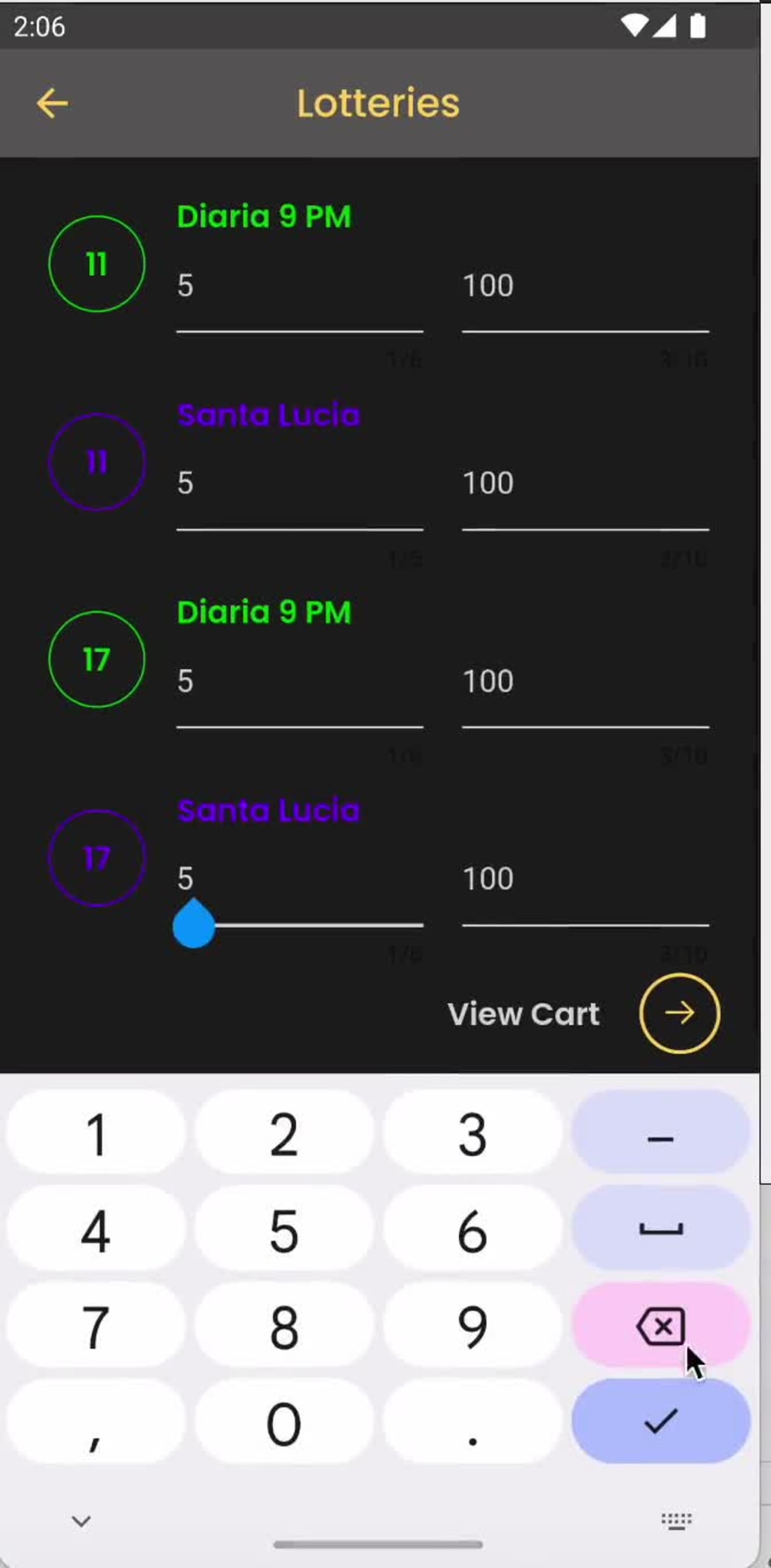Select the number 11 circle for Diaria 9 PM

[96, 263]
